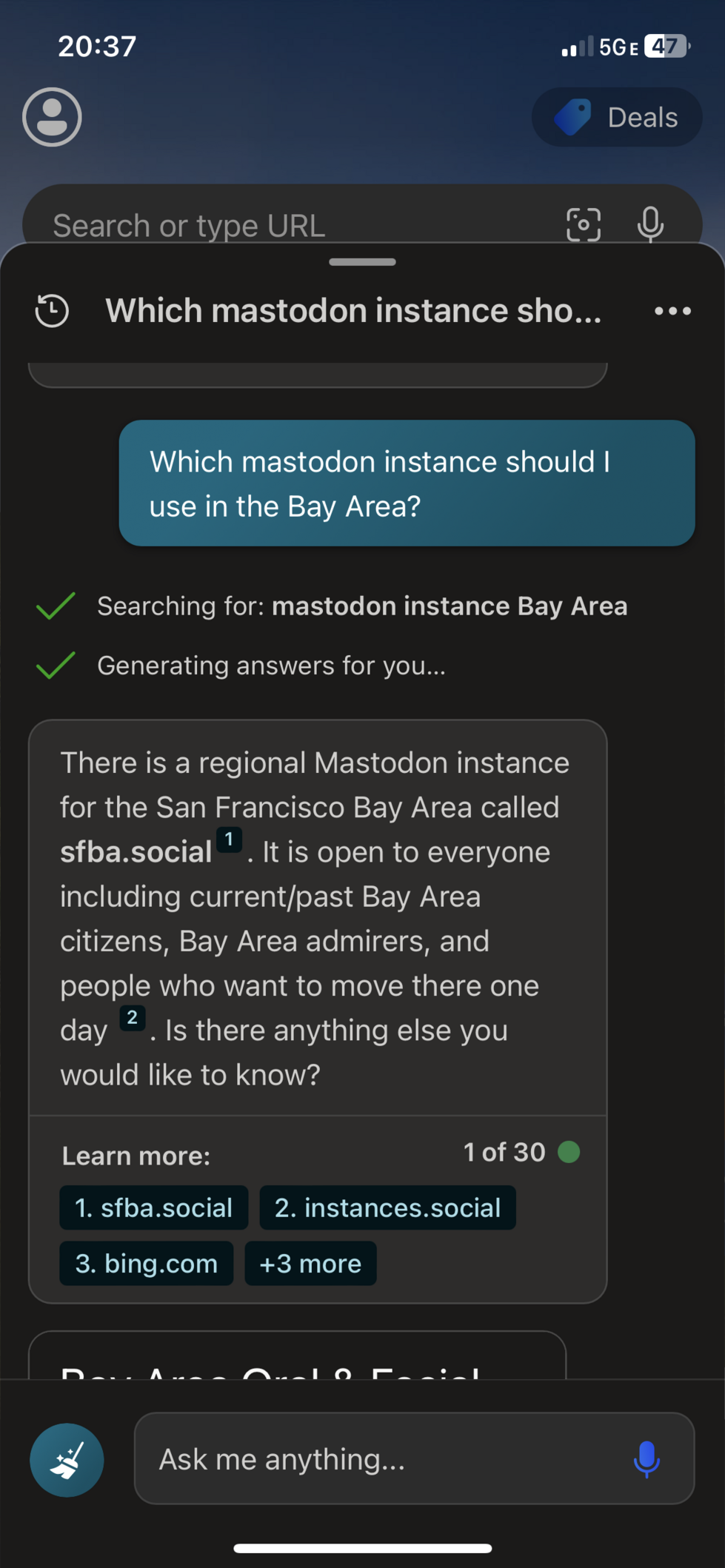Open the chat history clock icon
725x1568 pixels.
[x=52, y=311]
